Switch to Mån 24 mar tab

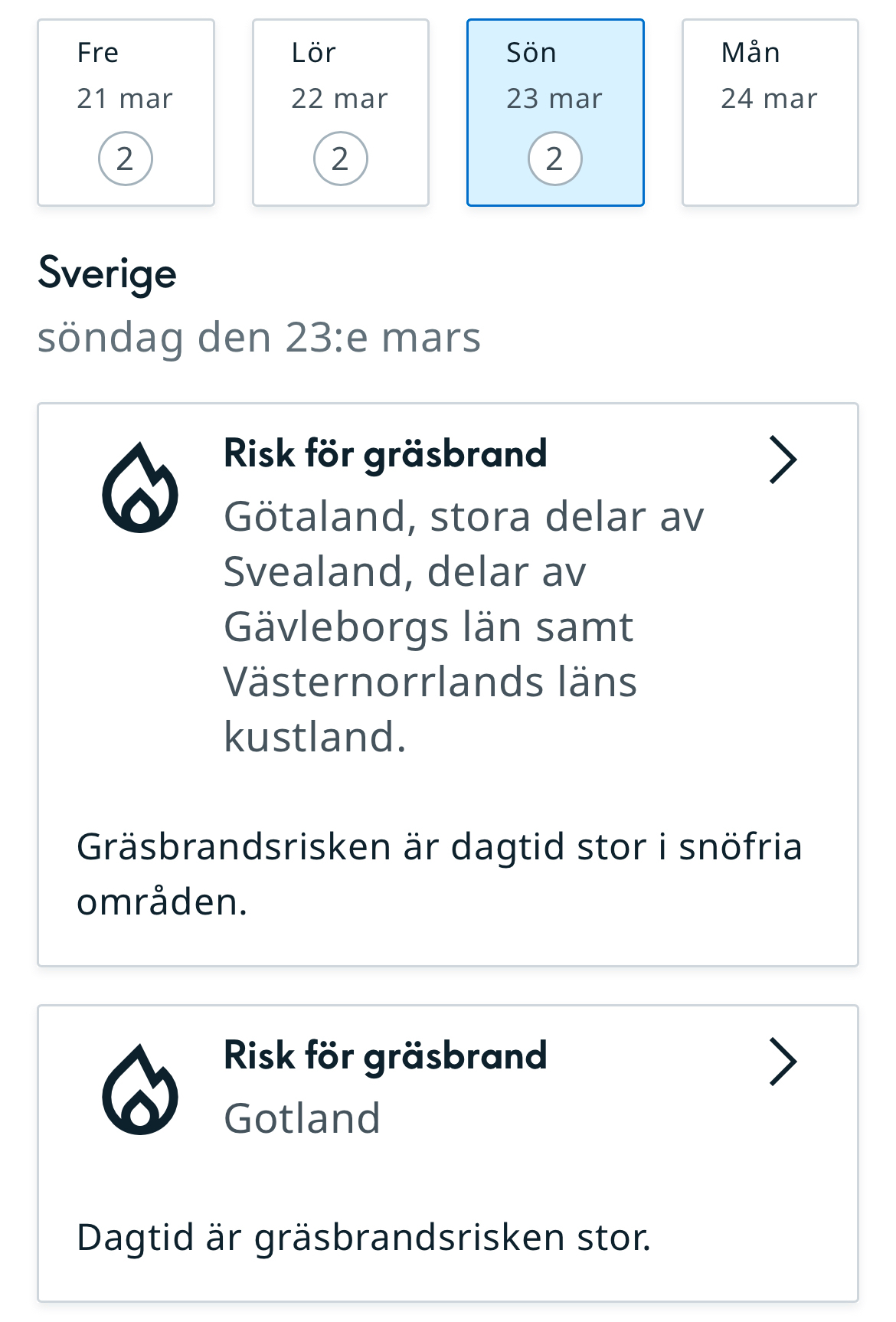[770, 113]
